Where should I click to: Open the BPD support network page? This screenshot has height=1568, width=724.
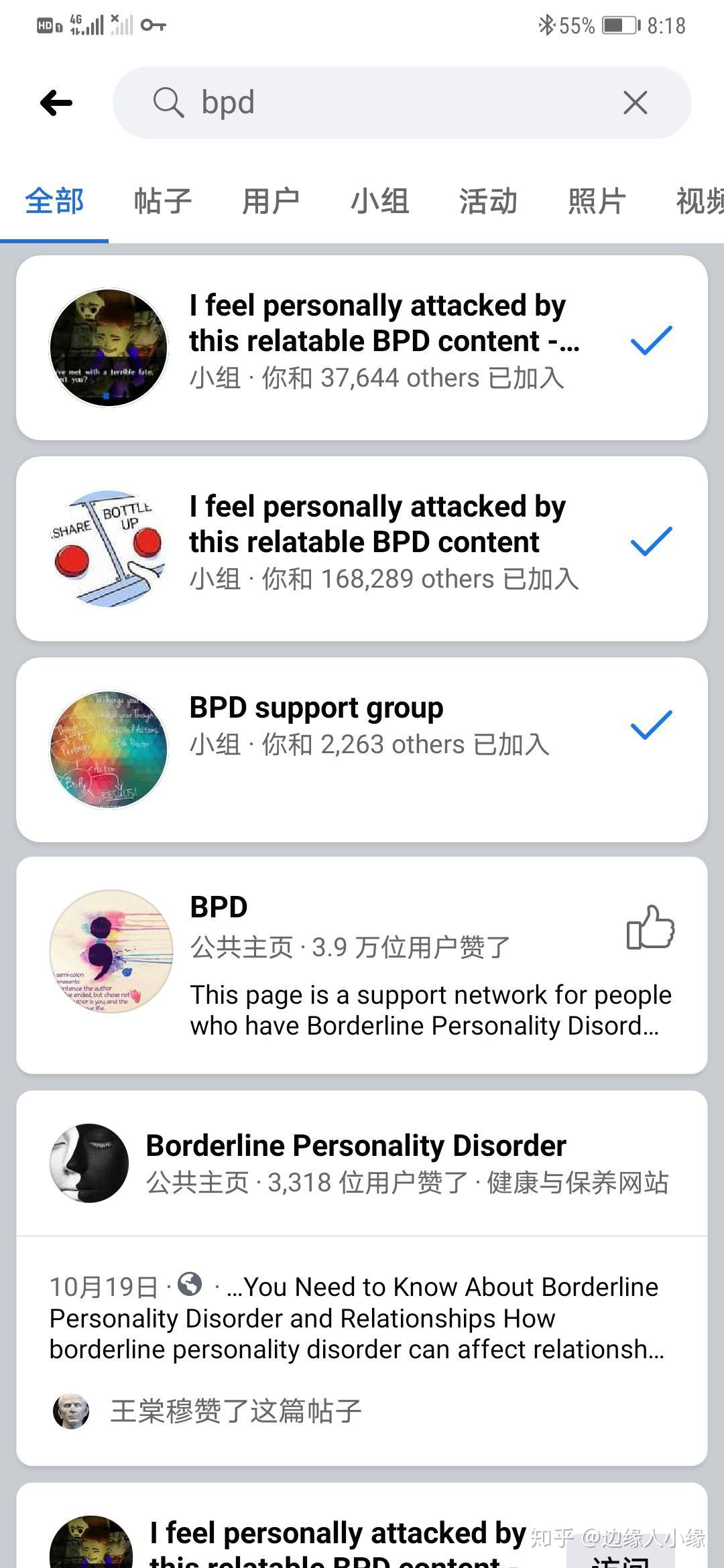click(x=362, y=966)
